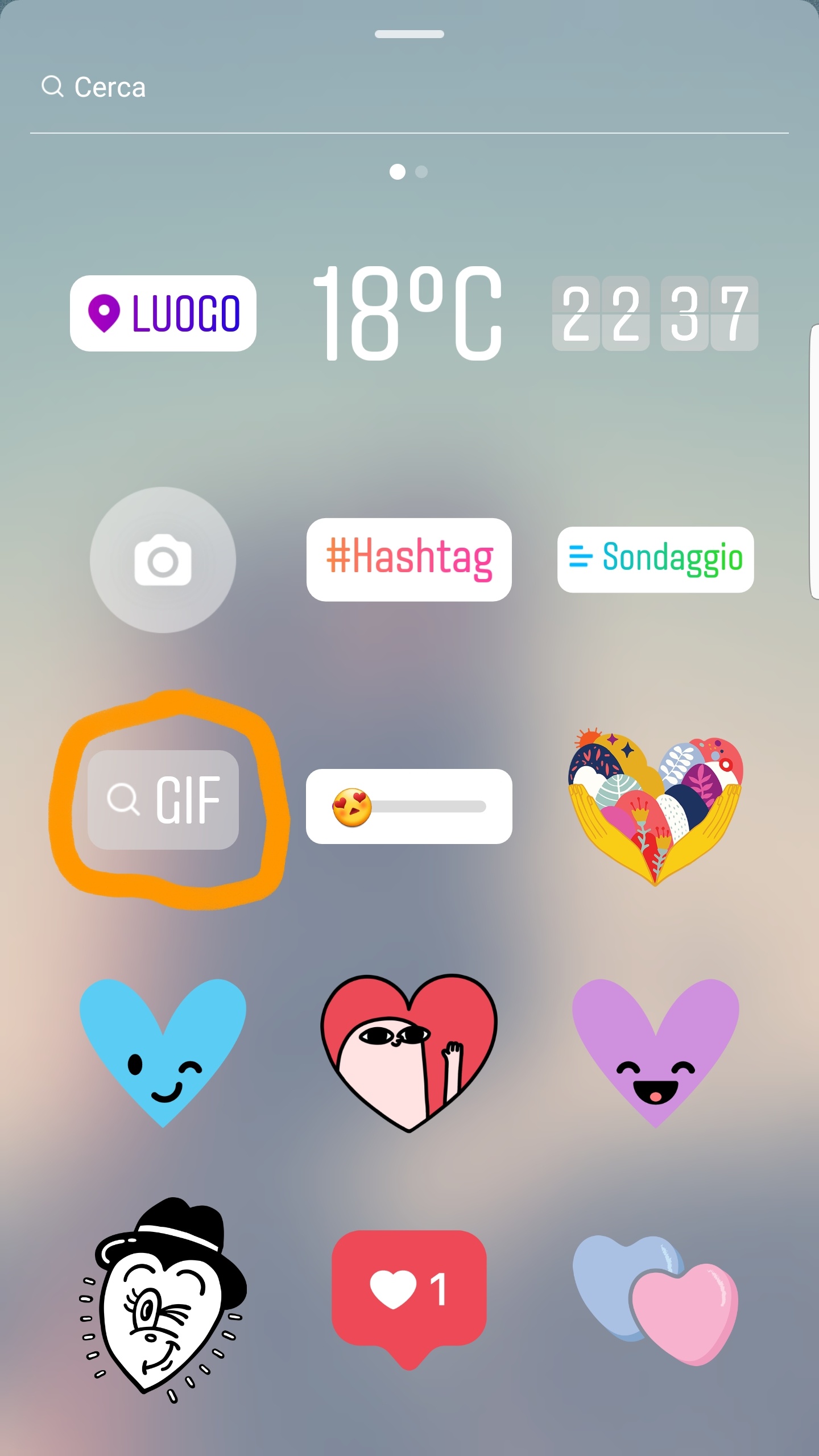Screen dimensions: 819x1456
Task: Open the Cerca search field
Action: [409, 87]
